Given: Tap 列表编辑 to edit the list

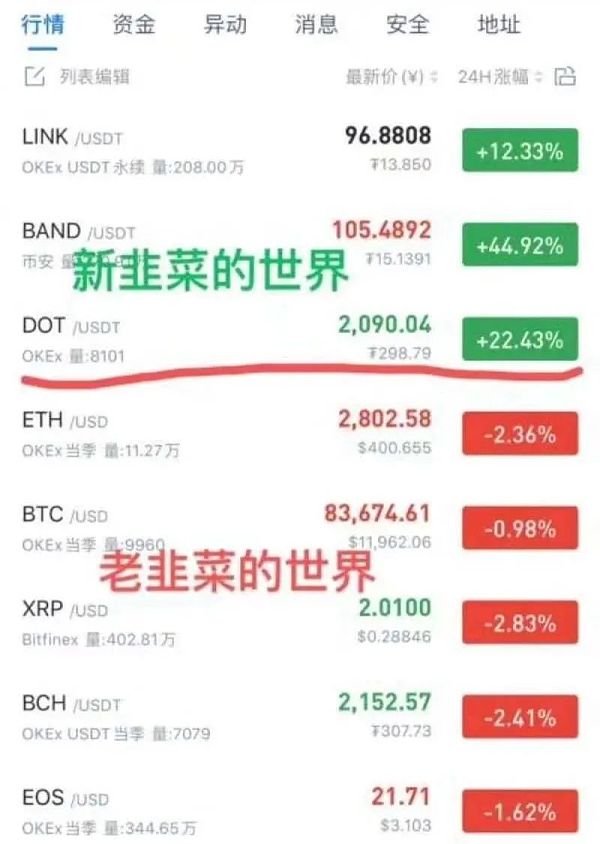Looking at the screenshot, I should tap(78, 76).
